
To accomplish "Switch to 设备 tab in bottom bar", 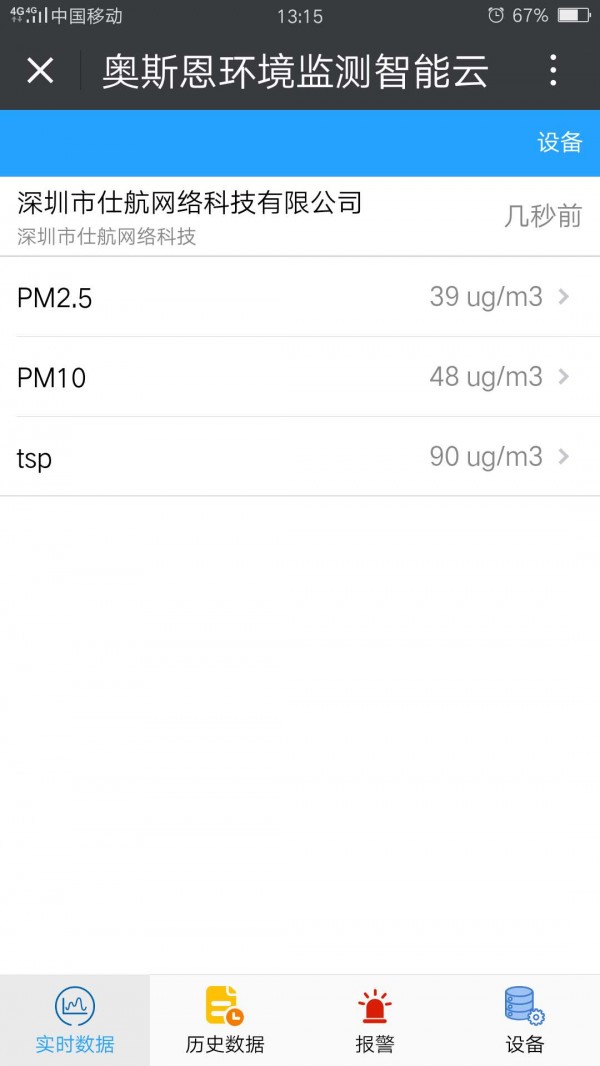I will coord(525,1020).
